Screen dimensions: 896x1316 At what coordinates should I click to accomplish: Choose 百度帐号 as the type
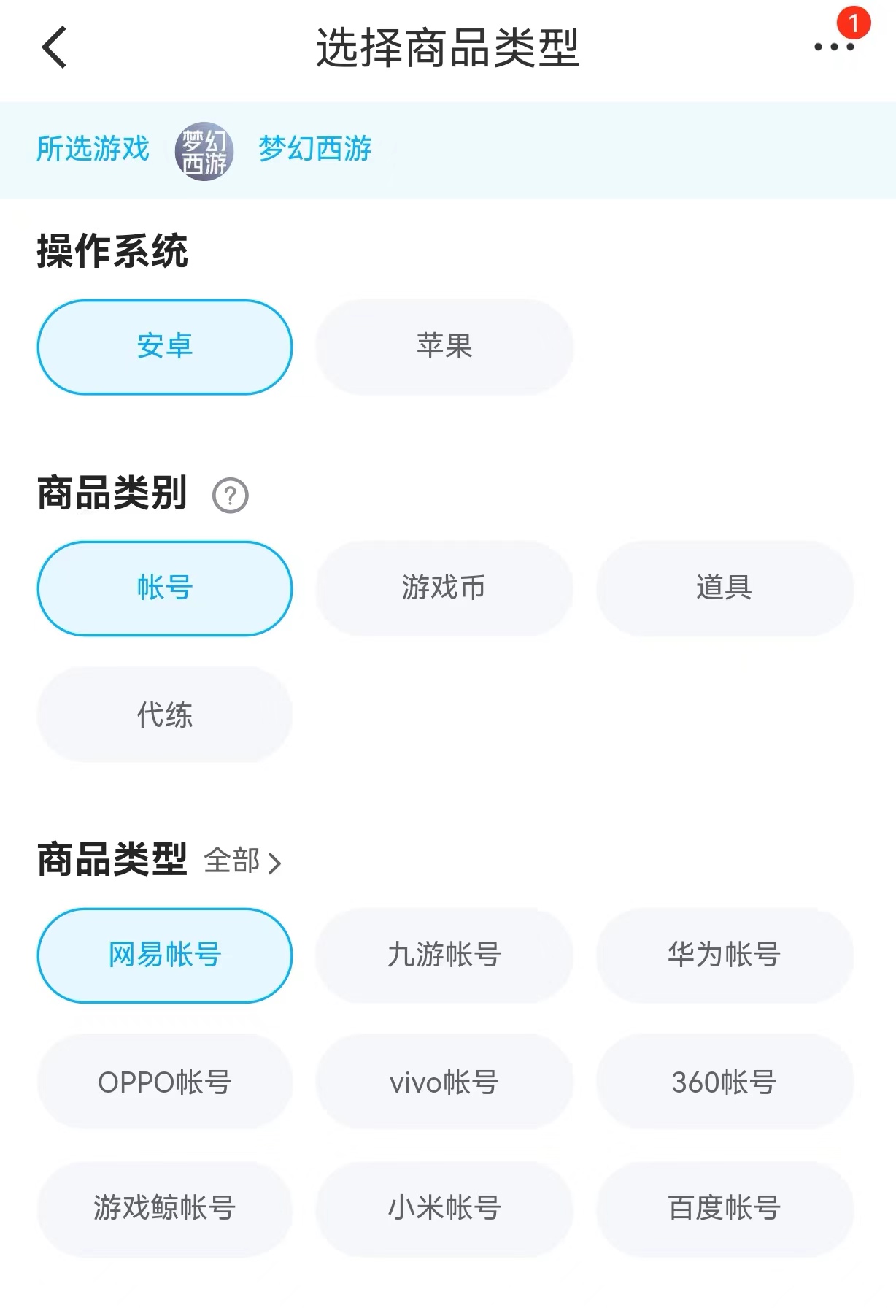[725, 1209]
